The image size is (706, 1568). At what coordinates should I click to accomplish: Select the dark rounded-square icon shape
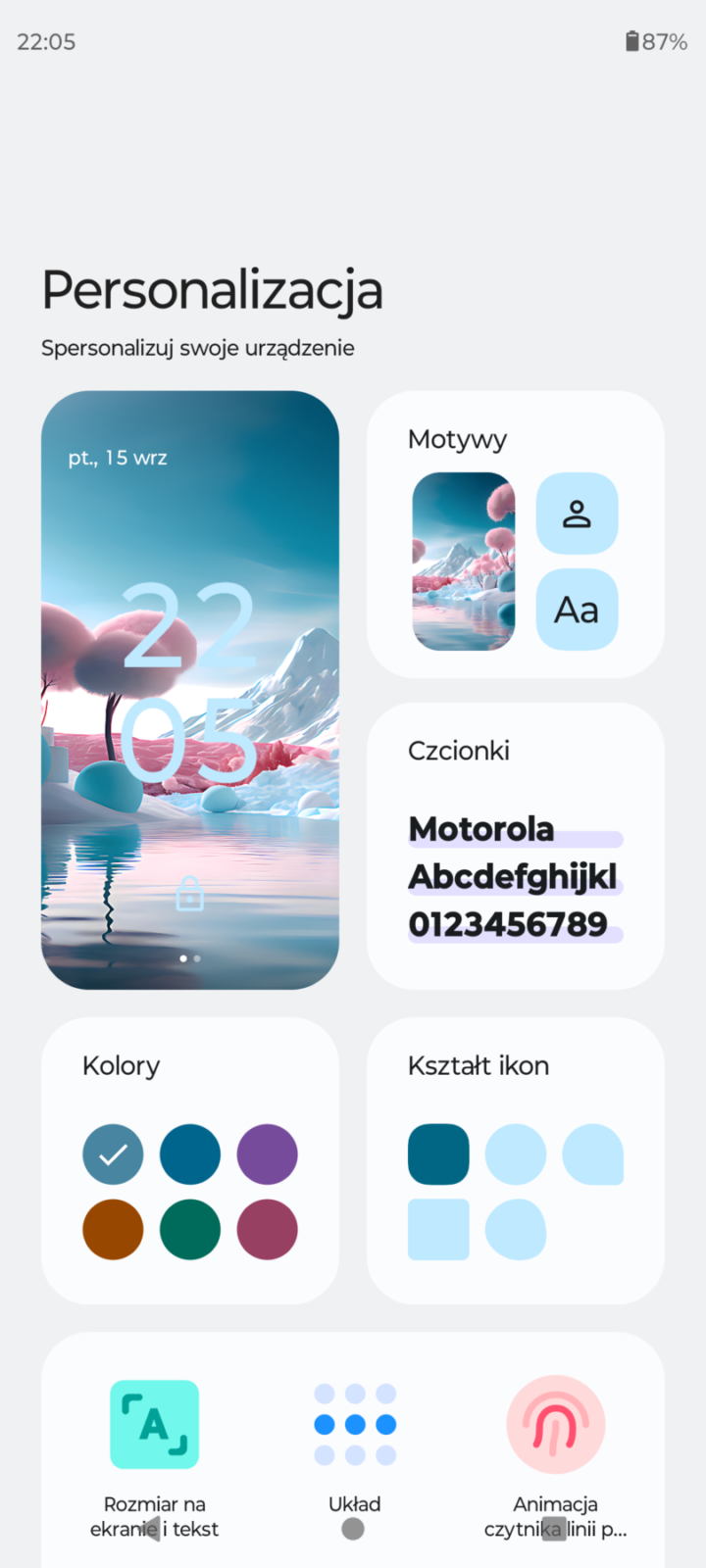coord(438,1154)
